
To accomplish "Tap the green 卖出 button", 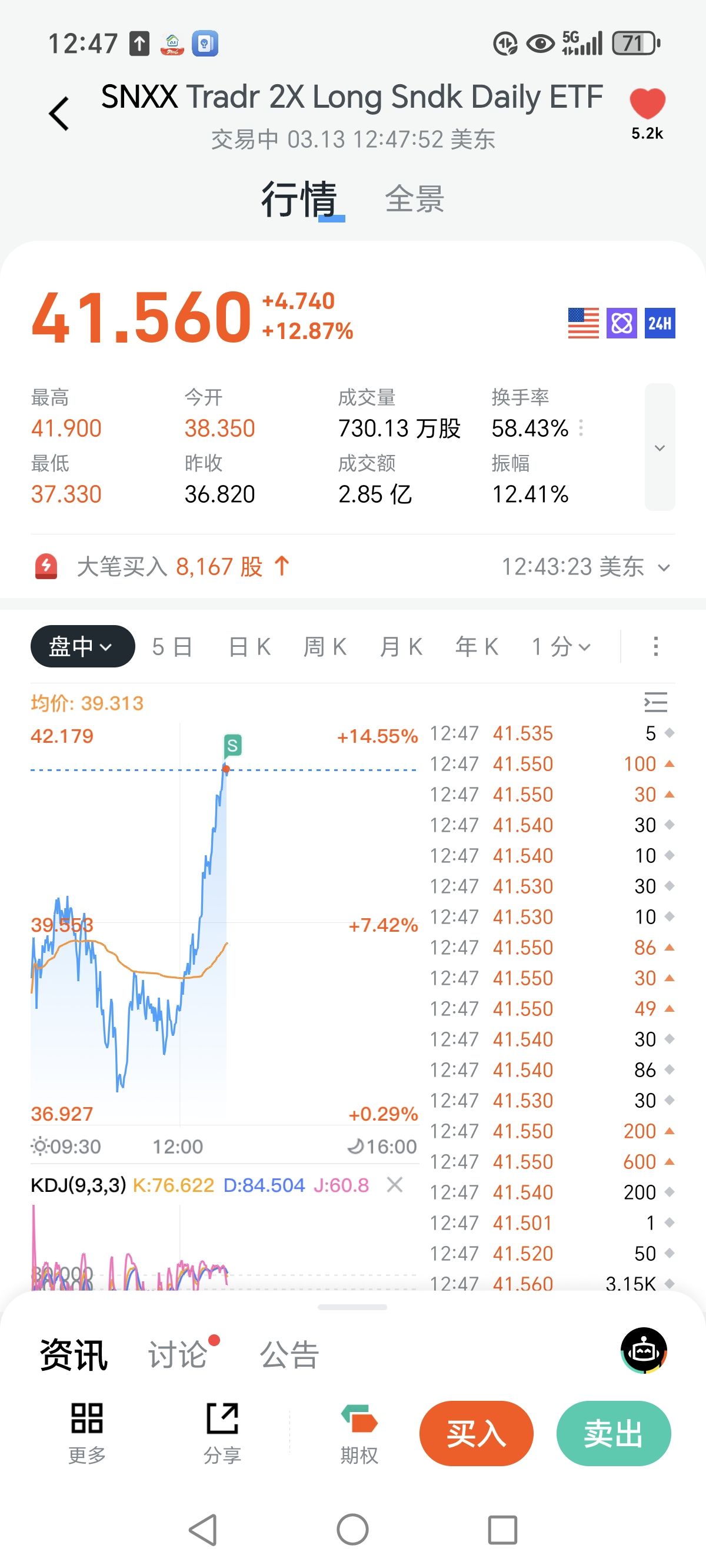I will (x=614, y=1433).
